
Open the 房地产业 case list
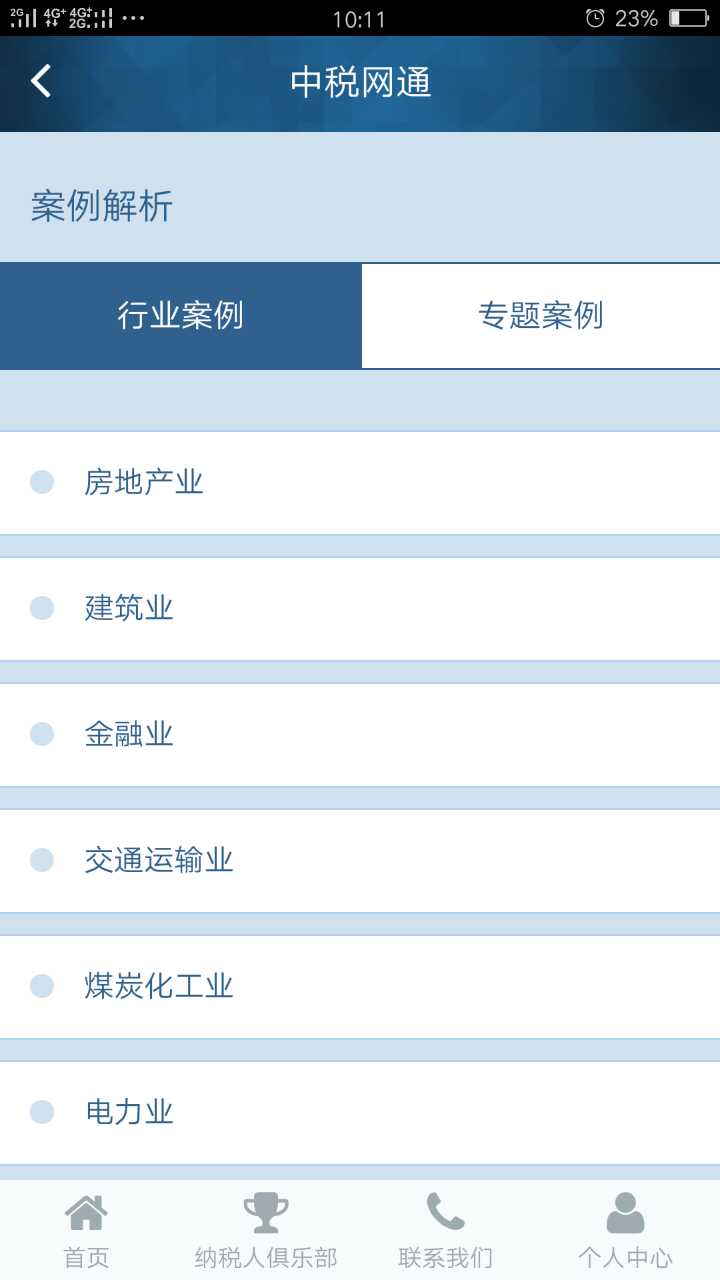(x=360, y=483)
